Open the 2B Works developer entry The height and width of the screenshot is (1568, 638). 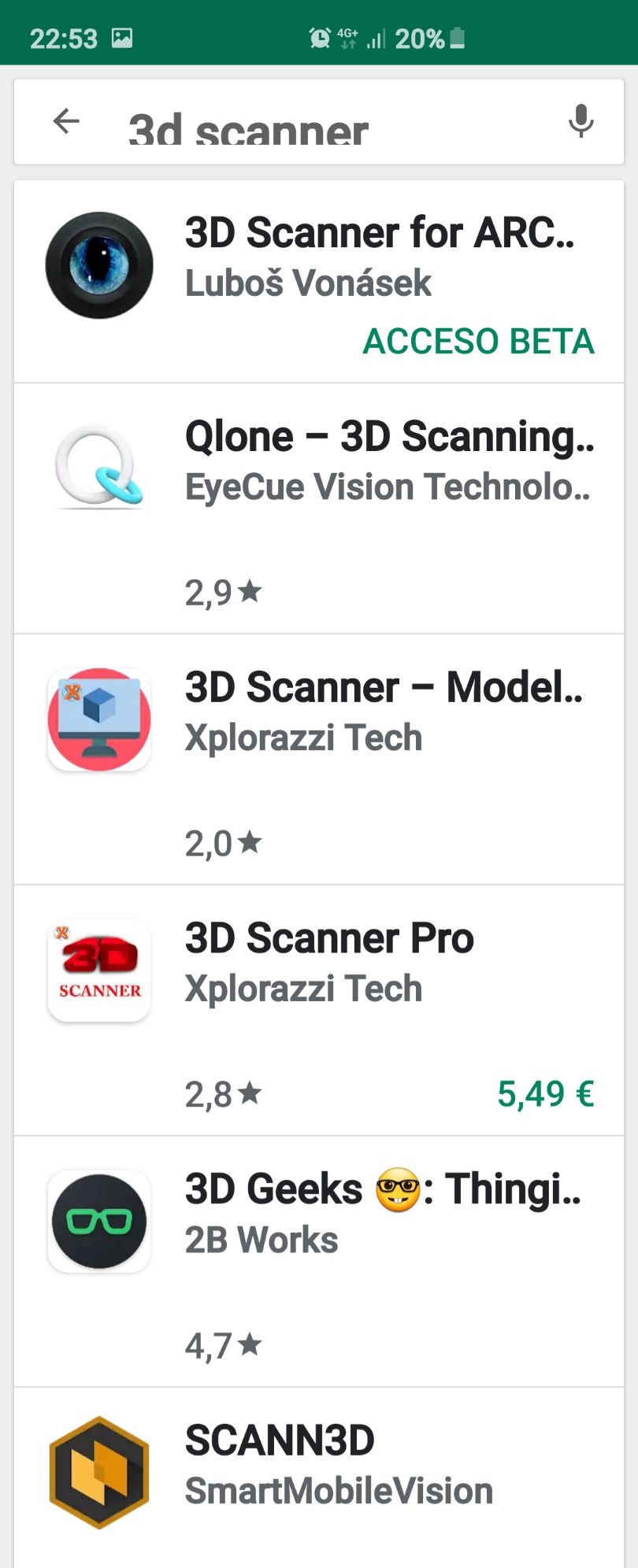(x=262, y=1239)
